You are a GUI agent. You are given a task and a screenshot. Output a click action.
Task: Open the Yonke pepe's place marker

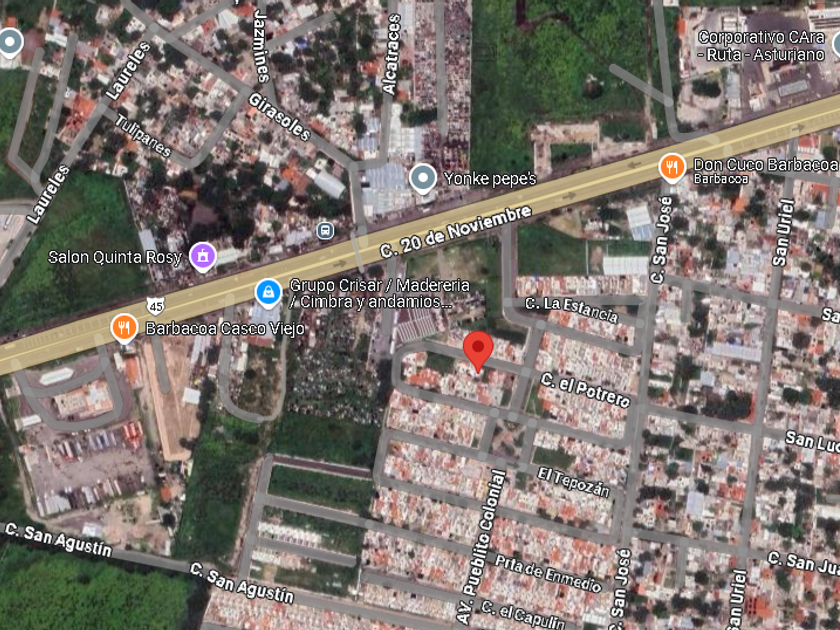[x=423, y=178]
